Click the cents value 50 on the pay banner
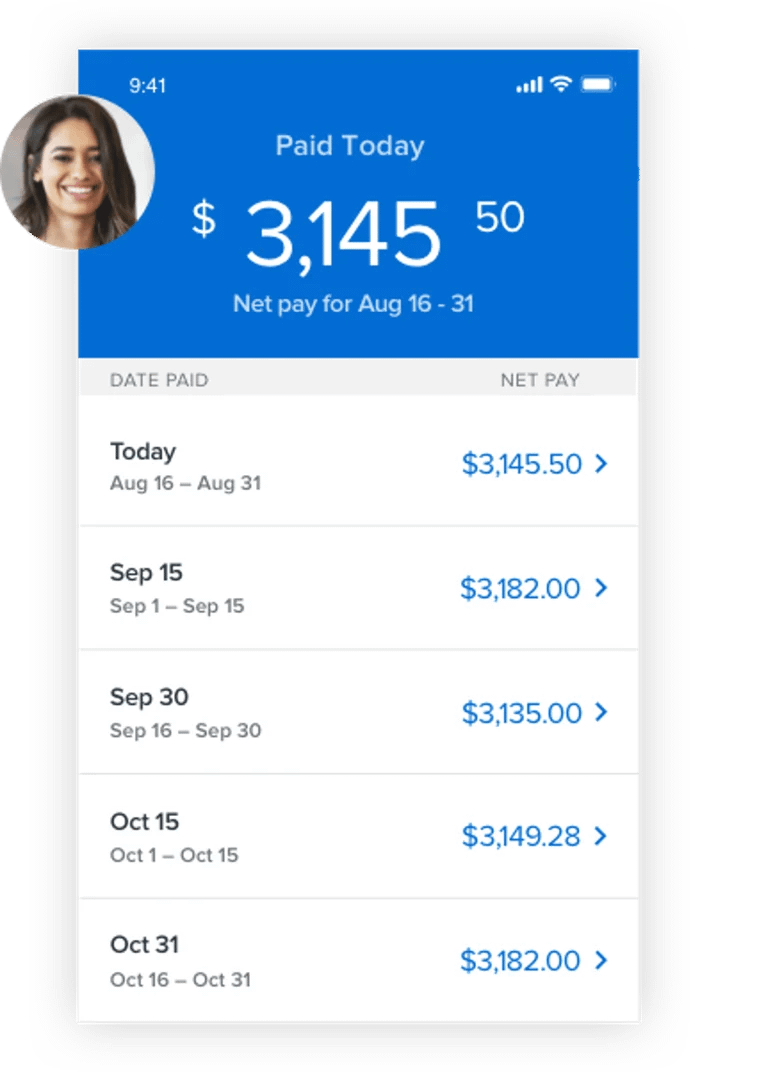Screen dimensions: 782x1072 point(500,217)
